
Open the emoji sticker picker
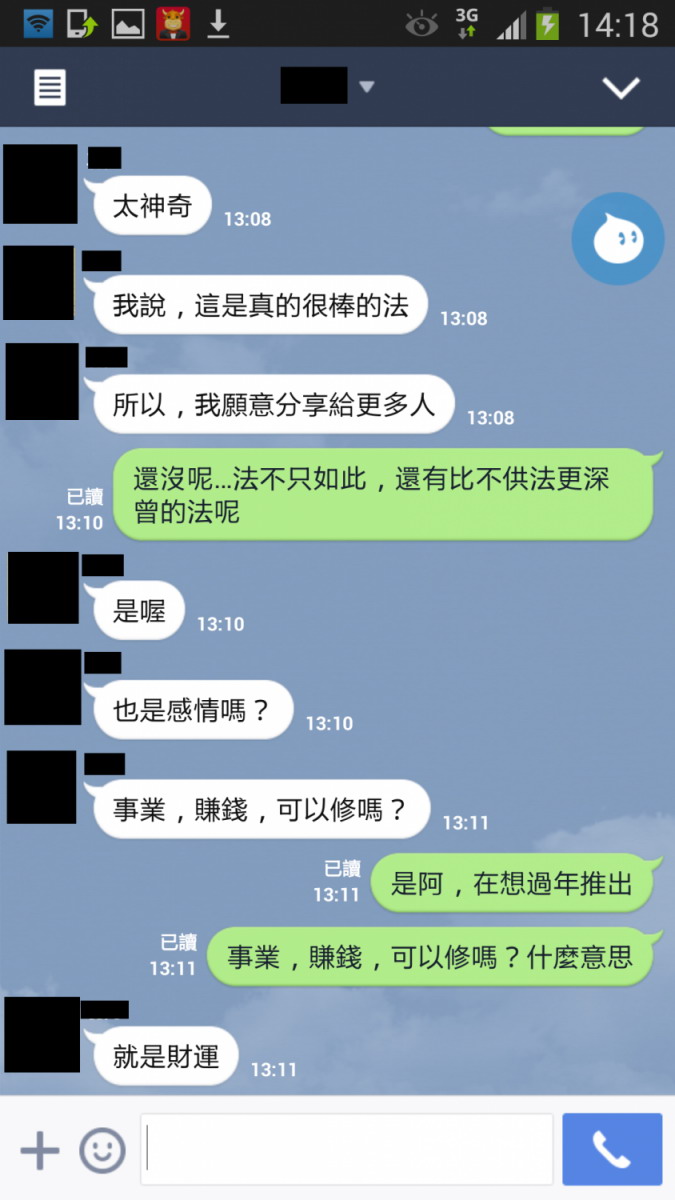click(102, 1150)
